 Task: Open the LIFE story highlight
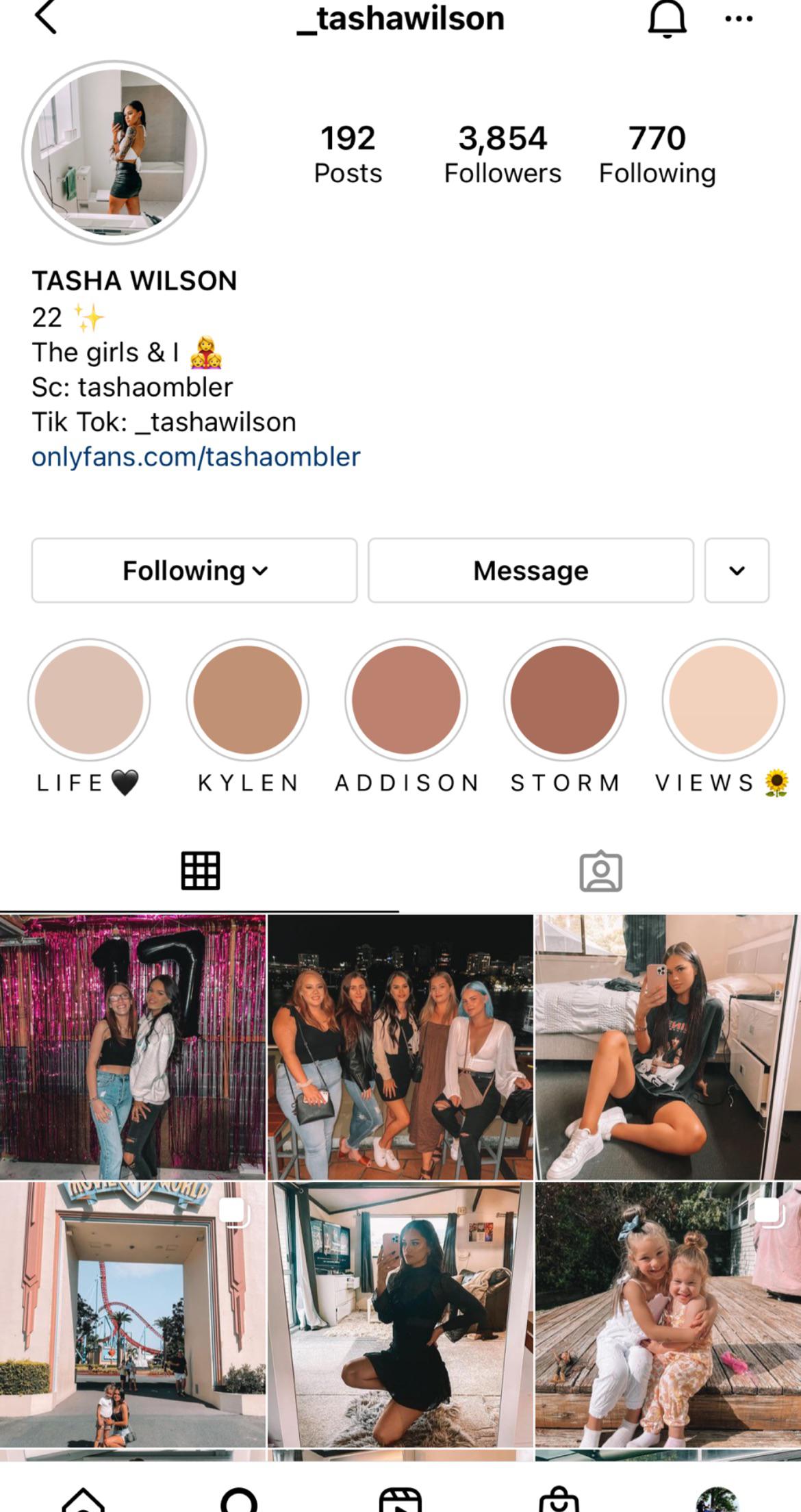[x=89, y=700]
